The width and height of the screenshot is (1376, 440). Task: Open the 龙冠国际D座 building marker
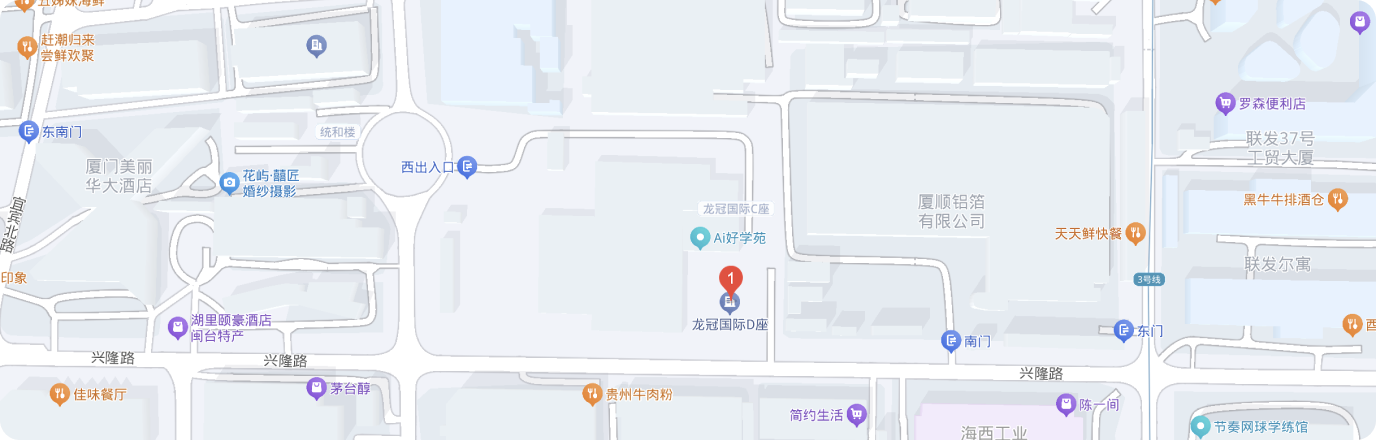point(731,302)
